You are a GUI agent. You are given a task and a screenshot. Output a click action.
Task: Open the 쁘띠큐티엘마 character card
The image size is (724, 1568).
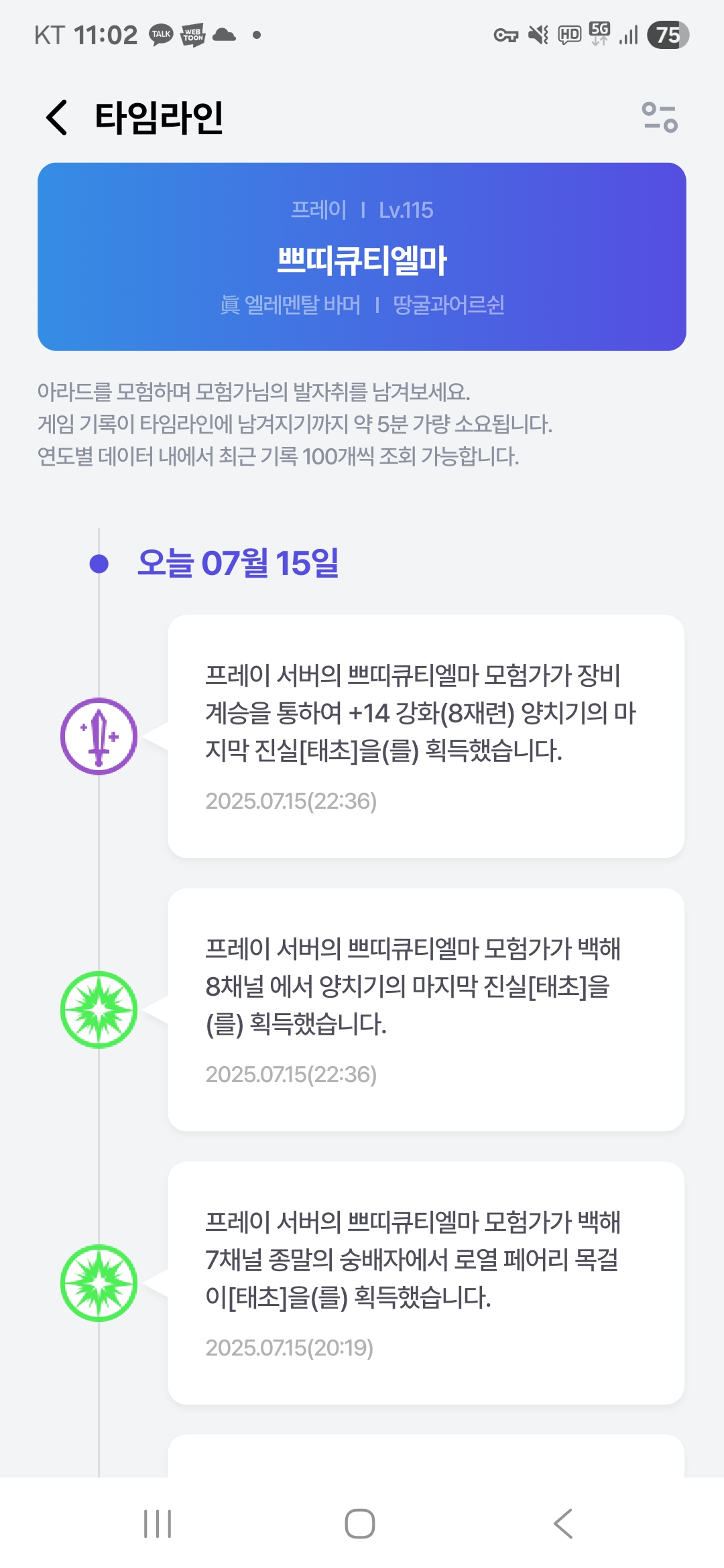[362, 257]
